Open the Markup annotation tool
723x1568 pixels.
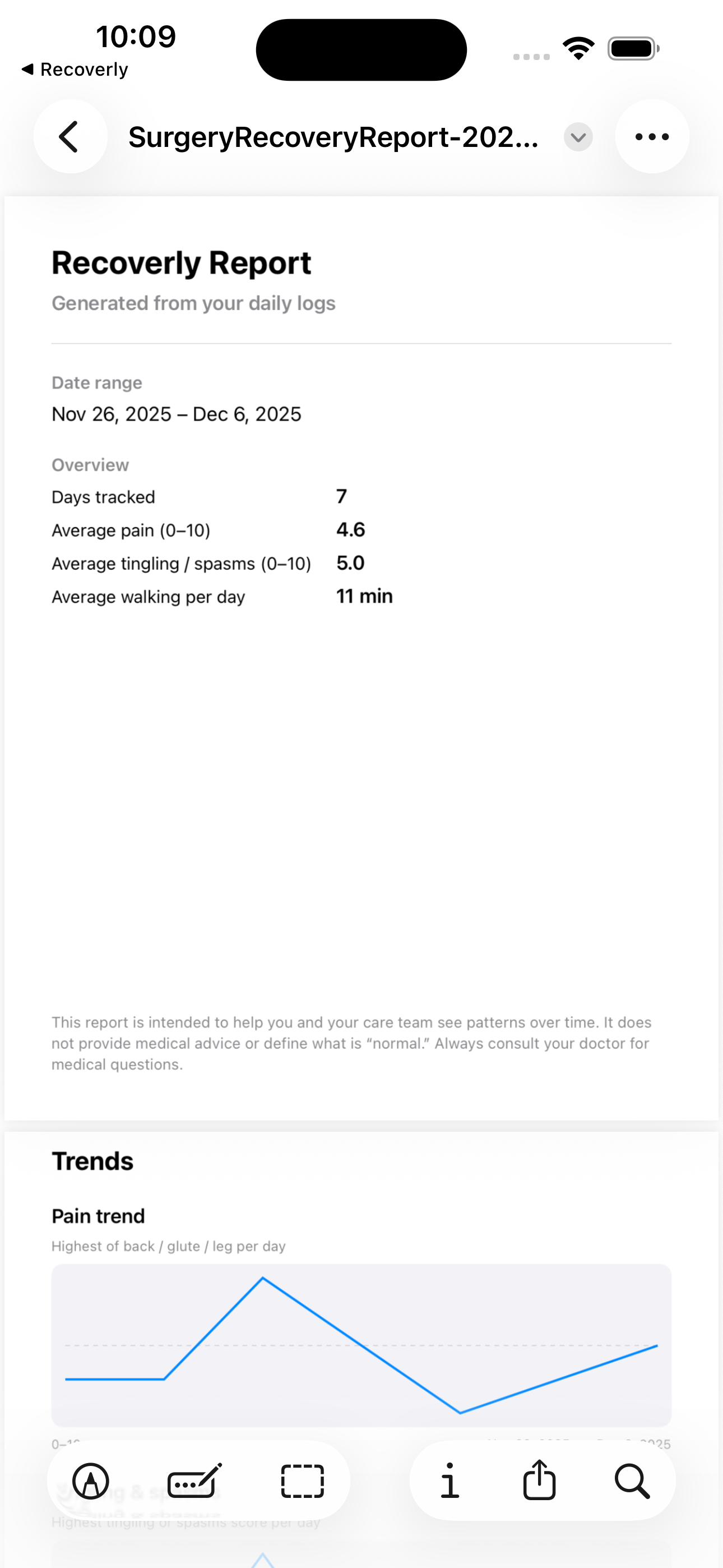pyautogui.click(x=91, y=1482)
